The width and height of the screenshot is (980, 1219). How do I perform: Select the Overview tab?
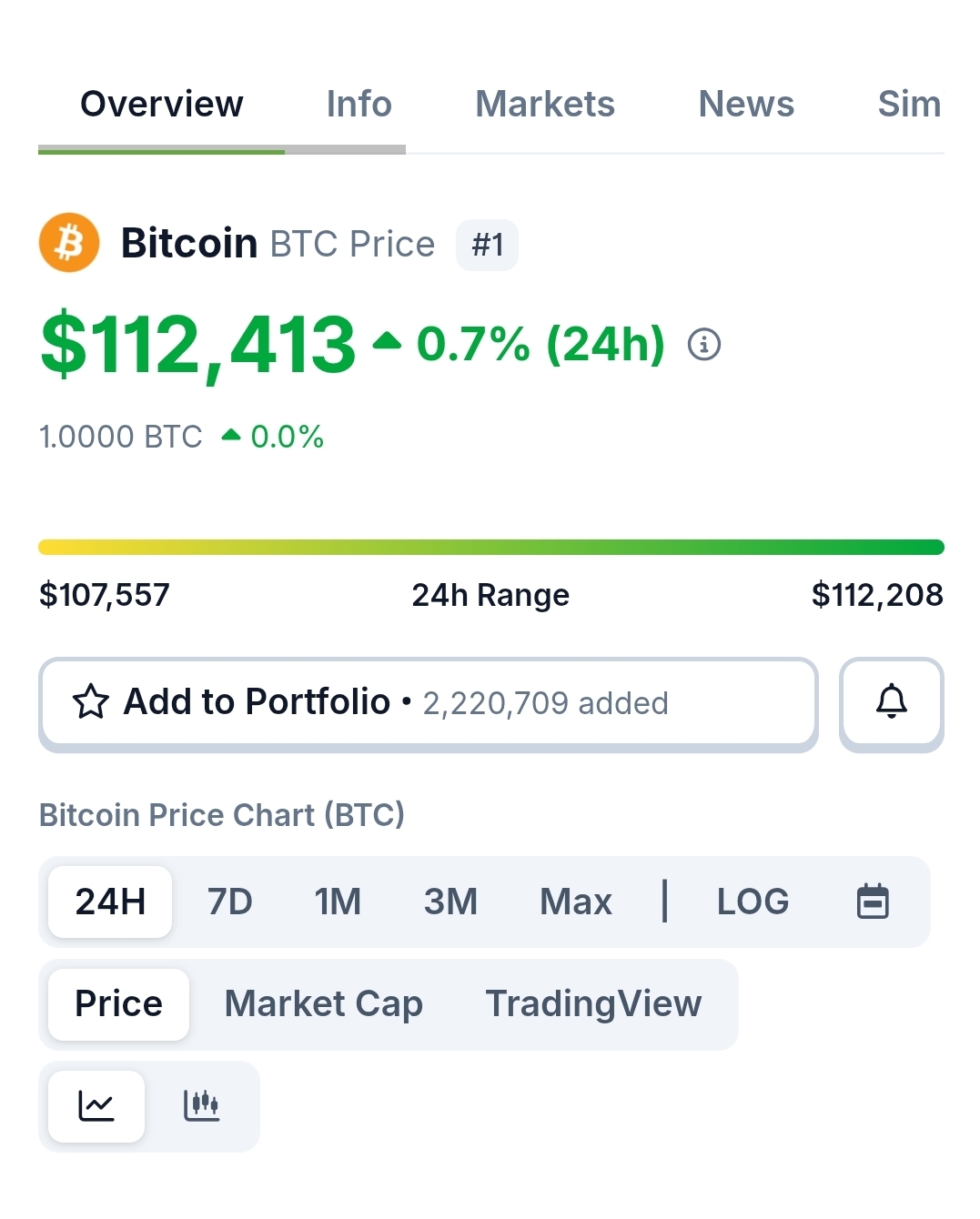coord(162,105)
